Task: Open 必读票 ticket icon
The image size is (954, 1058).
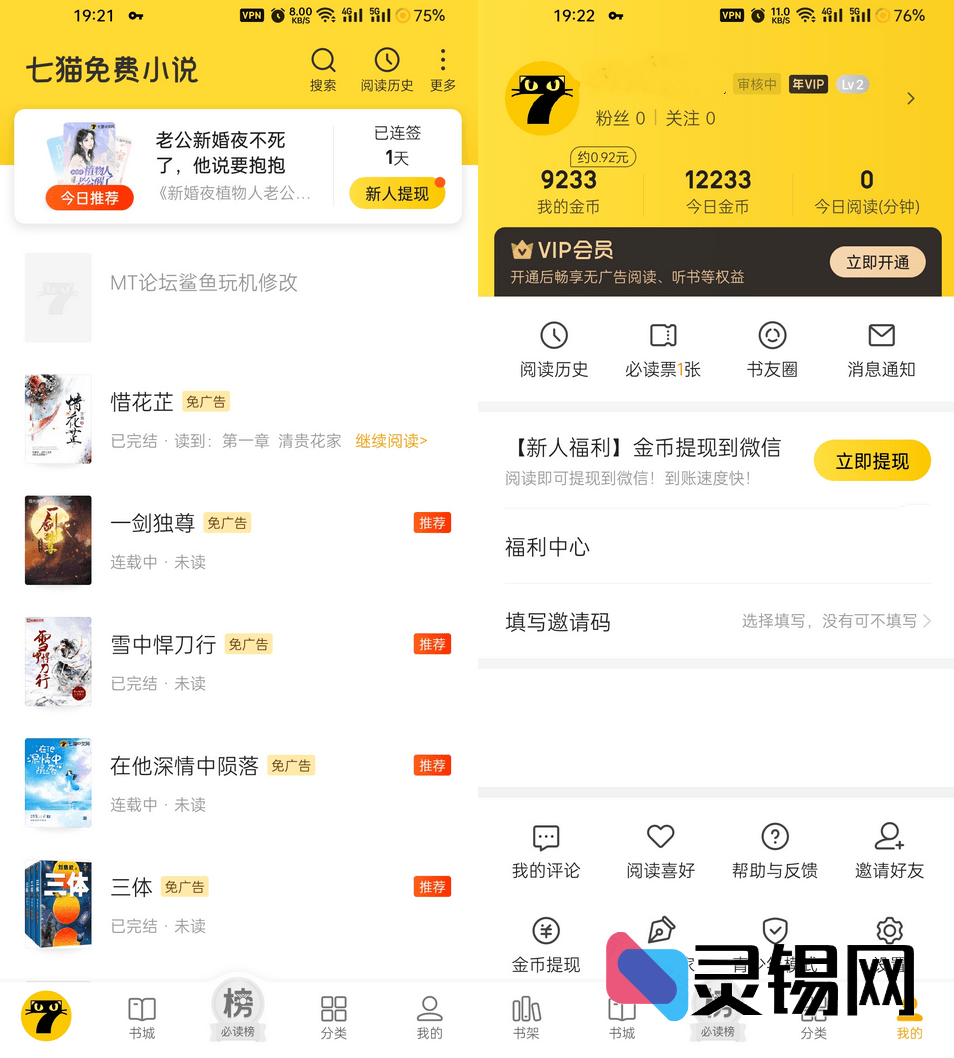Action: 663,348
